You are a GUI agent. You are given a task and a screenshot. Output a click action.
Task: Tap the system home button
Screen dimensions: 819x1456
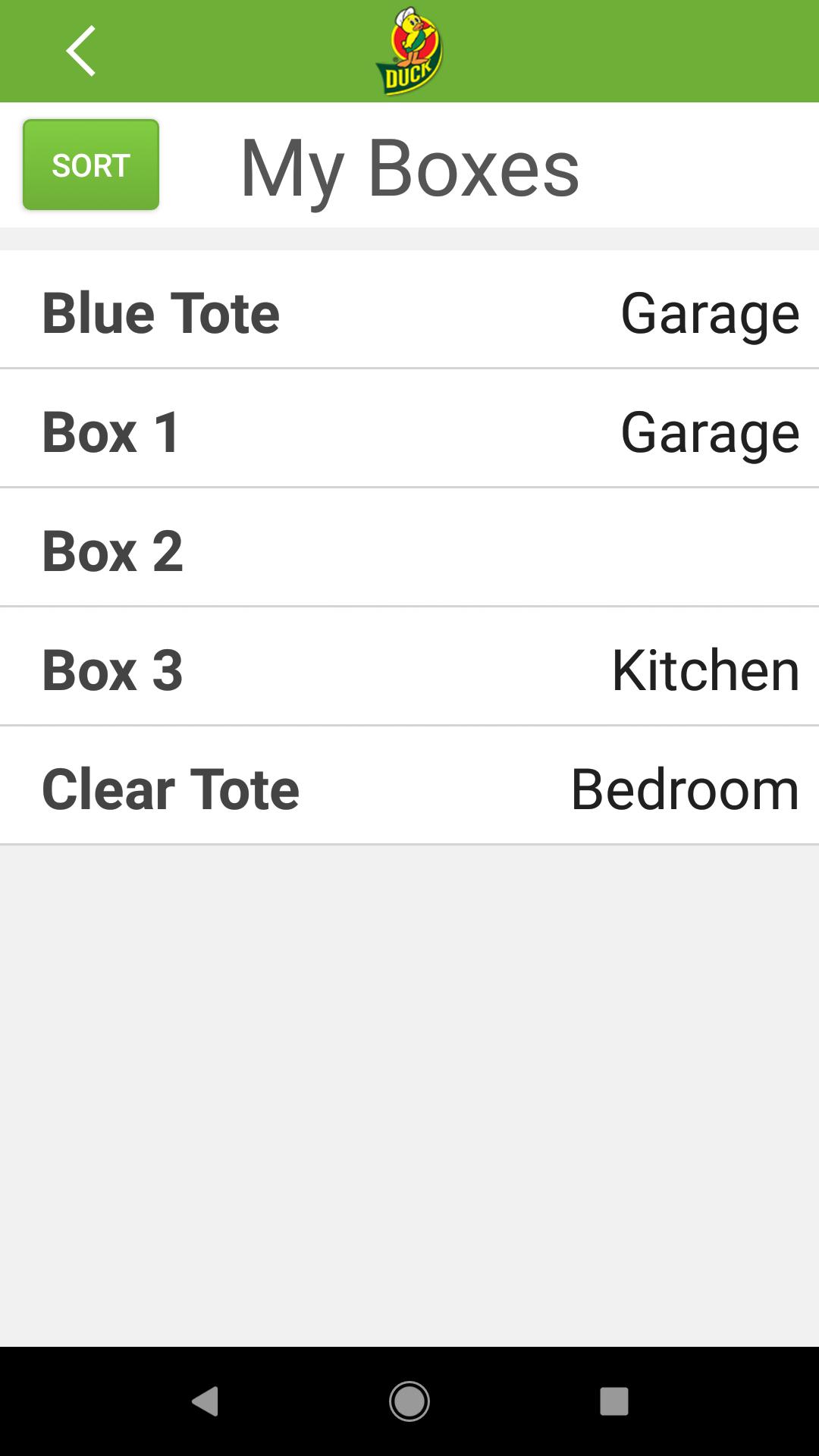(x=409, y=1401)
